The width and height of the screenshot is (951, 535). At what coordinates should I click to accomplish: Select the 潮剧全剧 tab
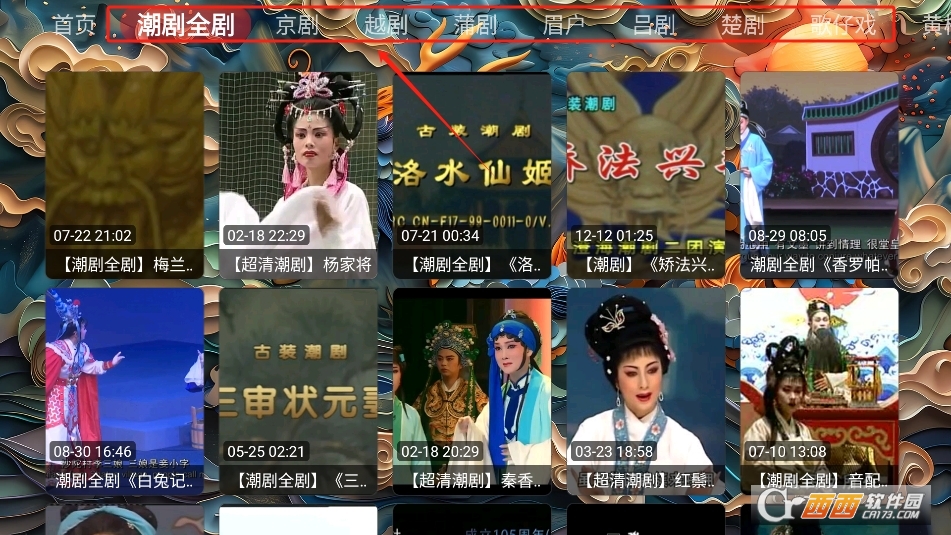point(187,24)
